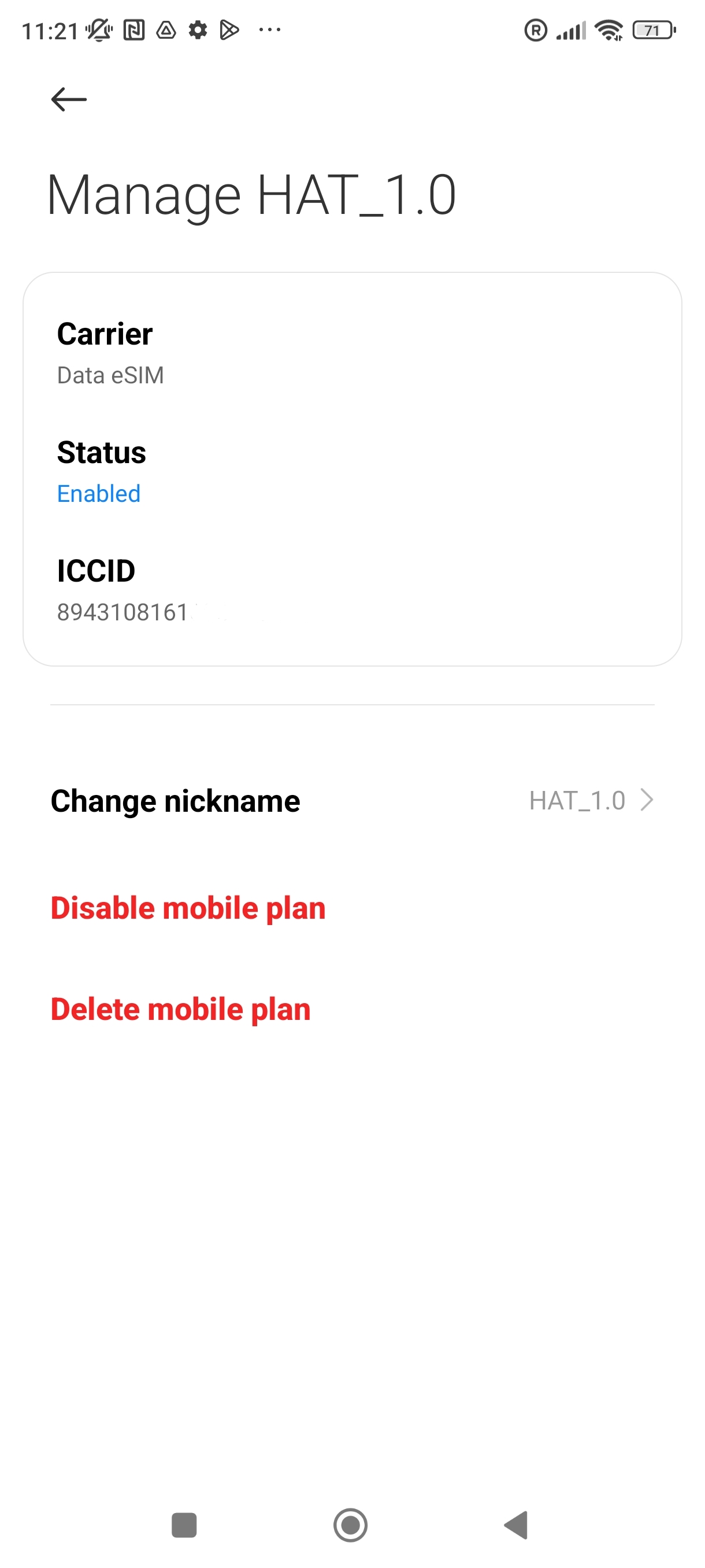Tap Disable mobile plan

188,907
